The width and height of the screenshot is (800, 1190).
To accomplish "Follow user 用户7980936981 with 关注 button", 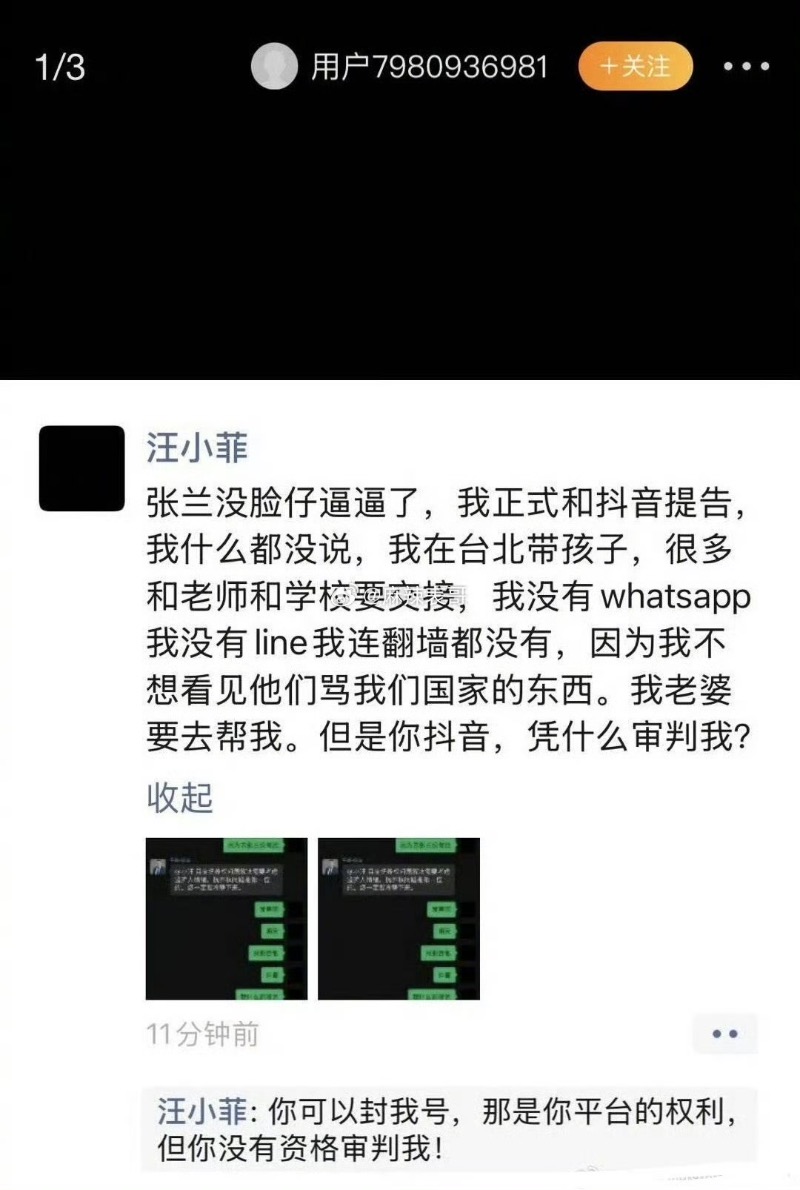I will click(x=635, y=67).
